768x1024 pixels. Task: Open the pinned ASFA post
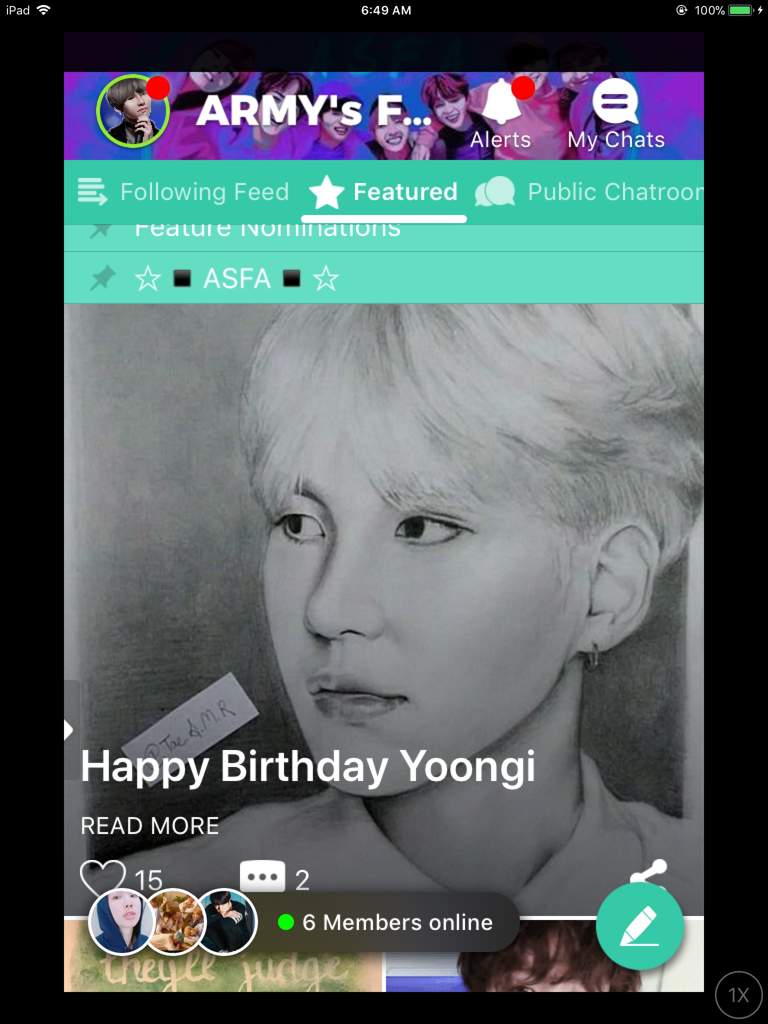[236, 278]
